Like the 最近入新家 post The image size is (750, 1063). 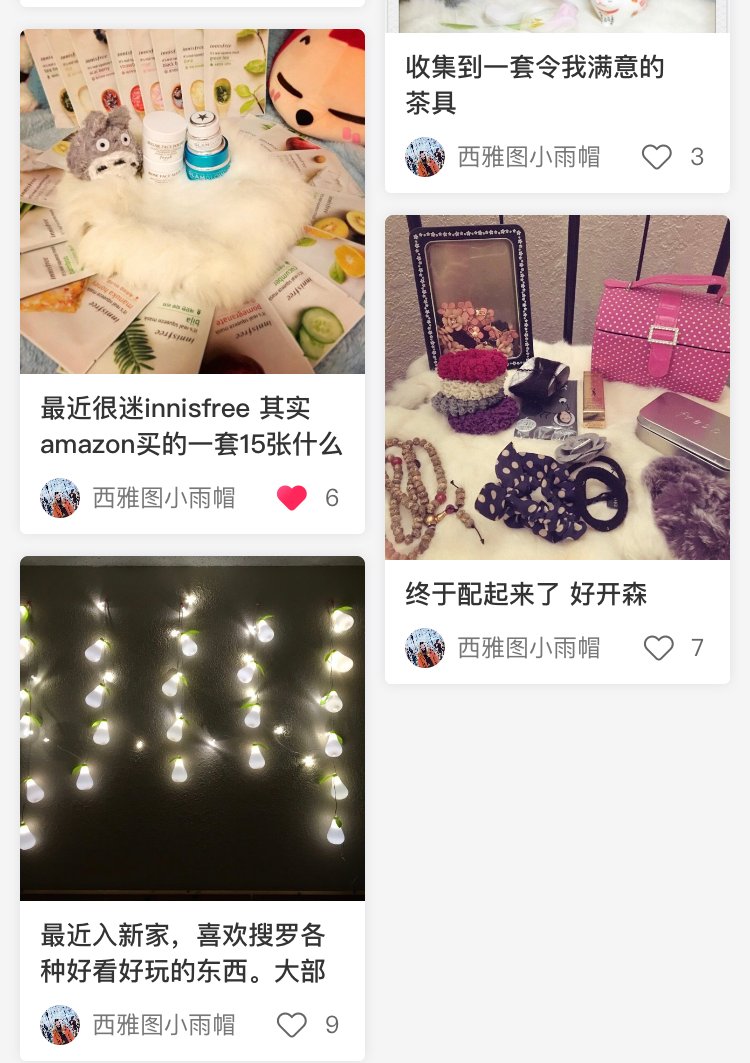click(x=292, y=1025)
